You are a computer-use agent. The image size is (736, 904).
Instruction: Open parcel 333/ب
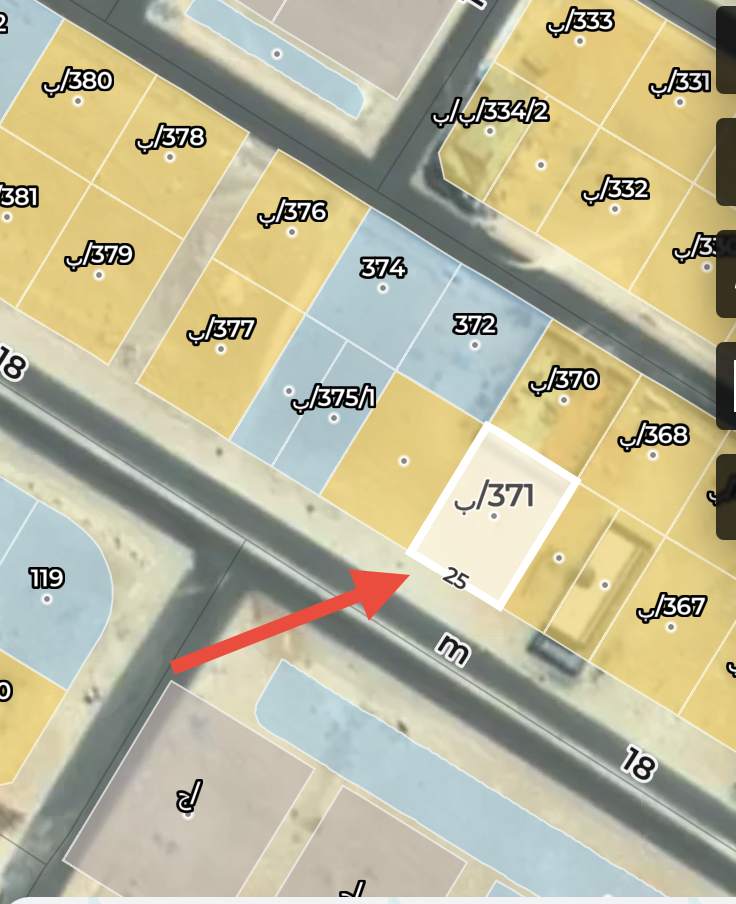pyautogui.click(x=579, y=40)
